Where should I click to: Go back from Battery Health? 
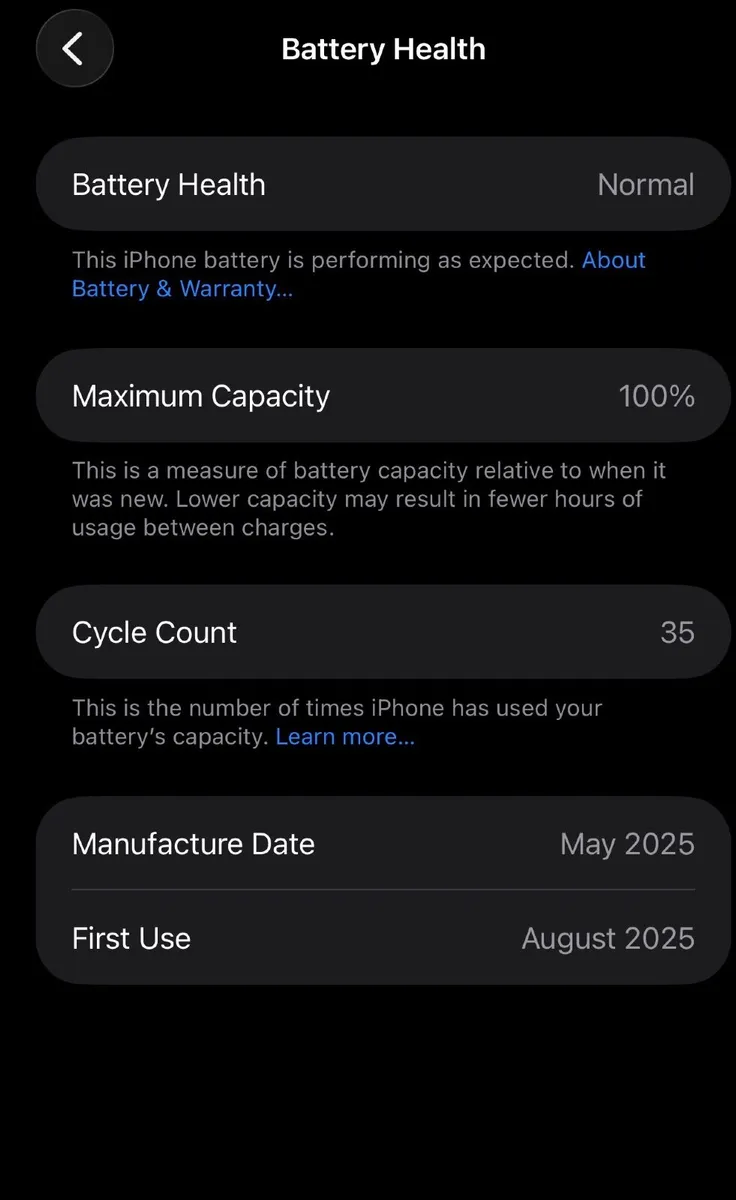(74, 48)
